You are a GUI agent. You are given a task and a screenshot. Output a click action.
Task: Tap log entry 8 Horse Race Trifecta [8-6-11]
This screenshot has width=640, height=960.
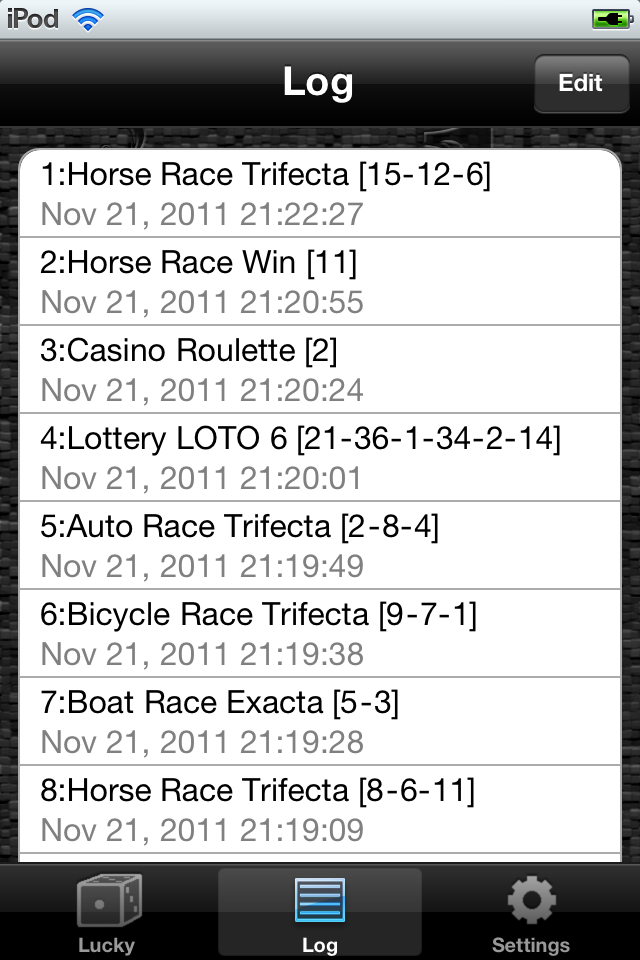tap(320, 810)
